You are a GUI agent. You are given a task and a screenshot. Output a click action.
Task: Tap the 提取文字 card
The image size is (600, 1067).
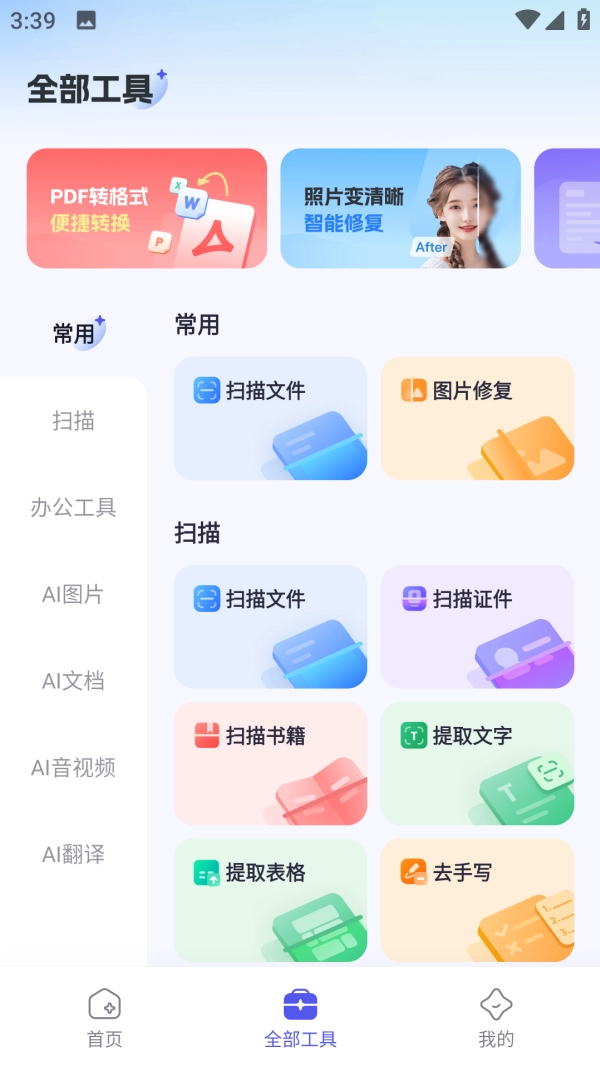(477, 763)
